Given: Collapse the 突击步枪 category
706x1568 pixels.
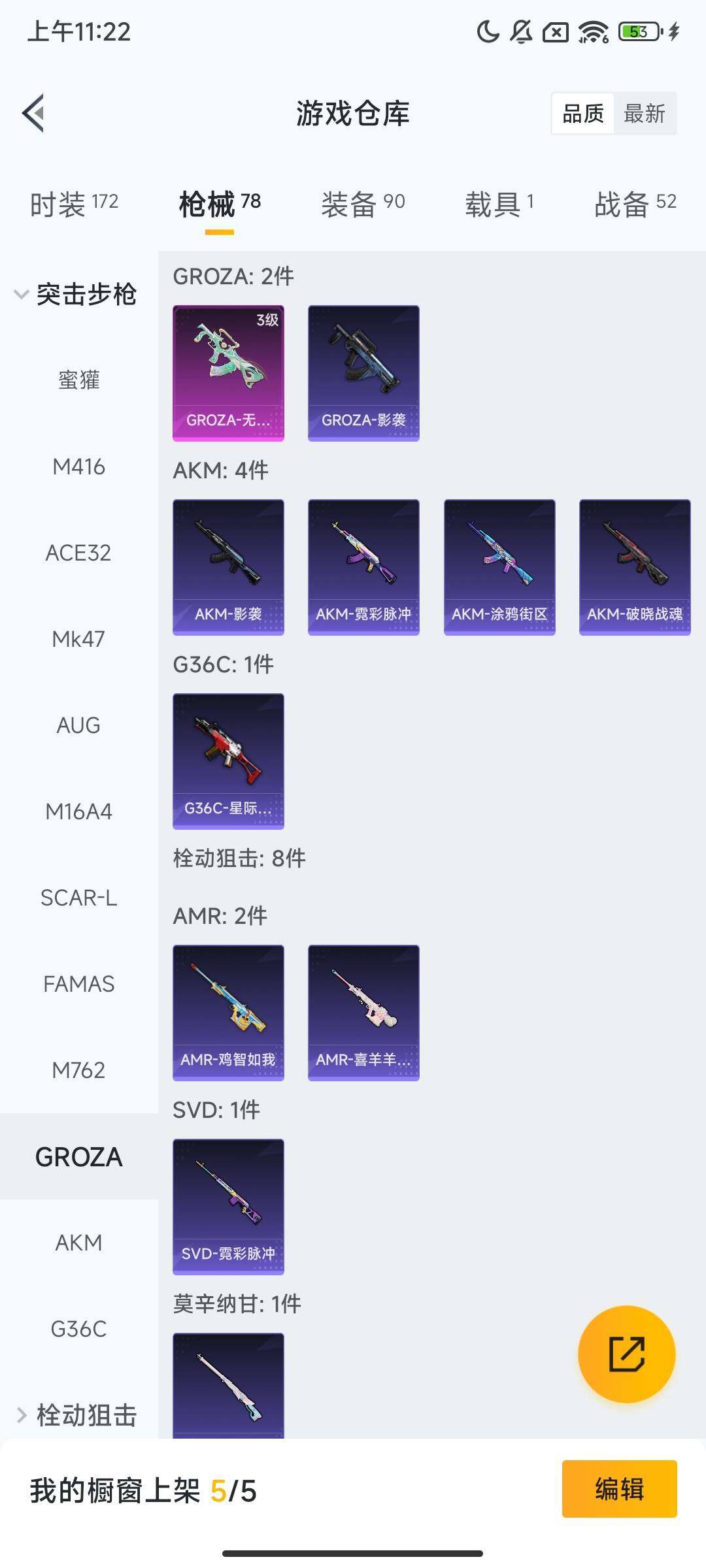Looking at the screenshot, I should coord(75,294).
